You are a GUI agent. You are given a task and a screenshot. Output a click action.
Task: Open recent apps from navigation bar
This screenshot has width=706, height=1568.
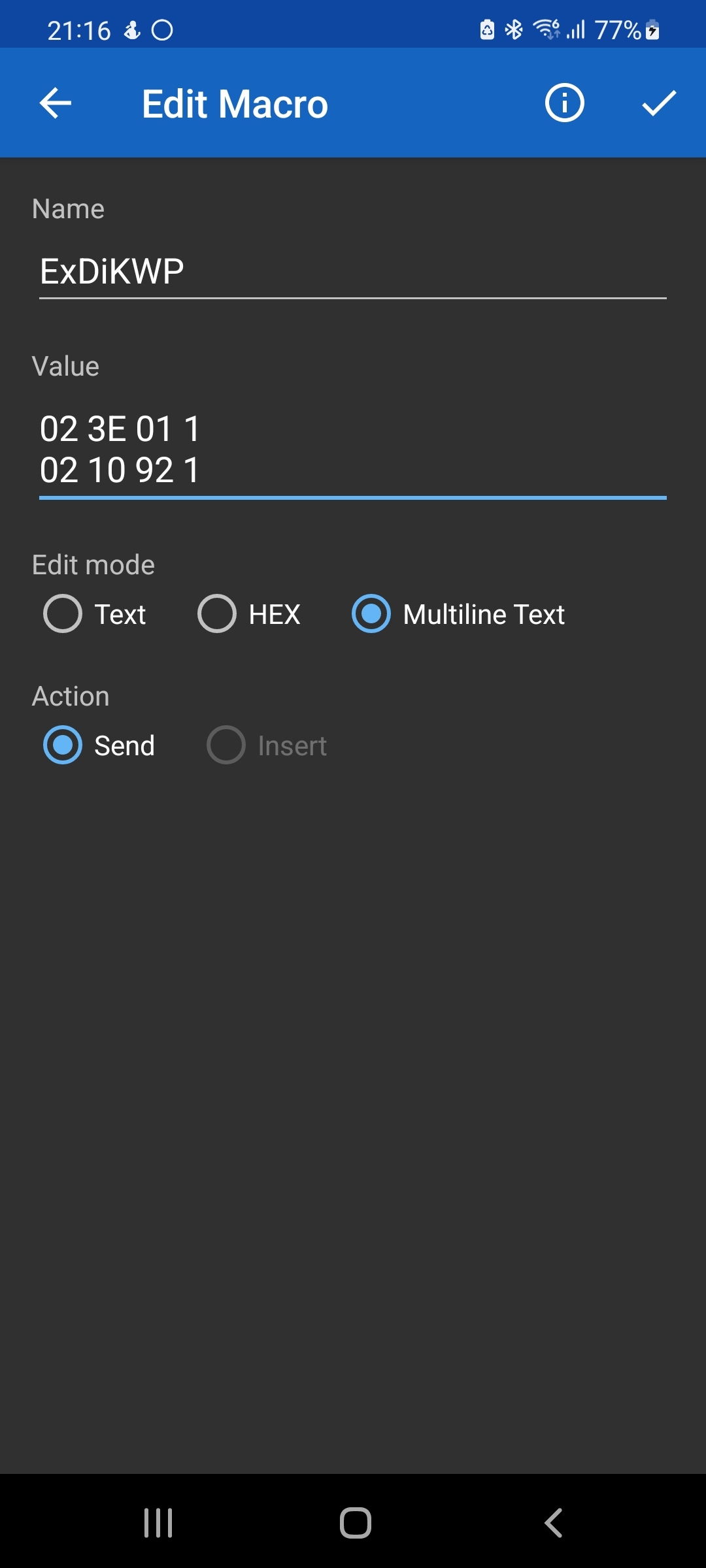[x=158, y=1523]
